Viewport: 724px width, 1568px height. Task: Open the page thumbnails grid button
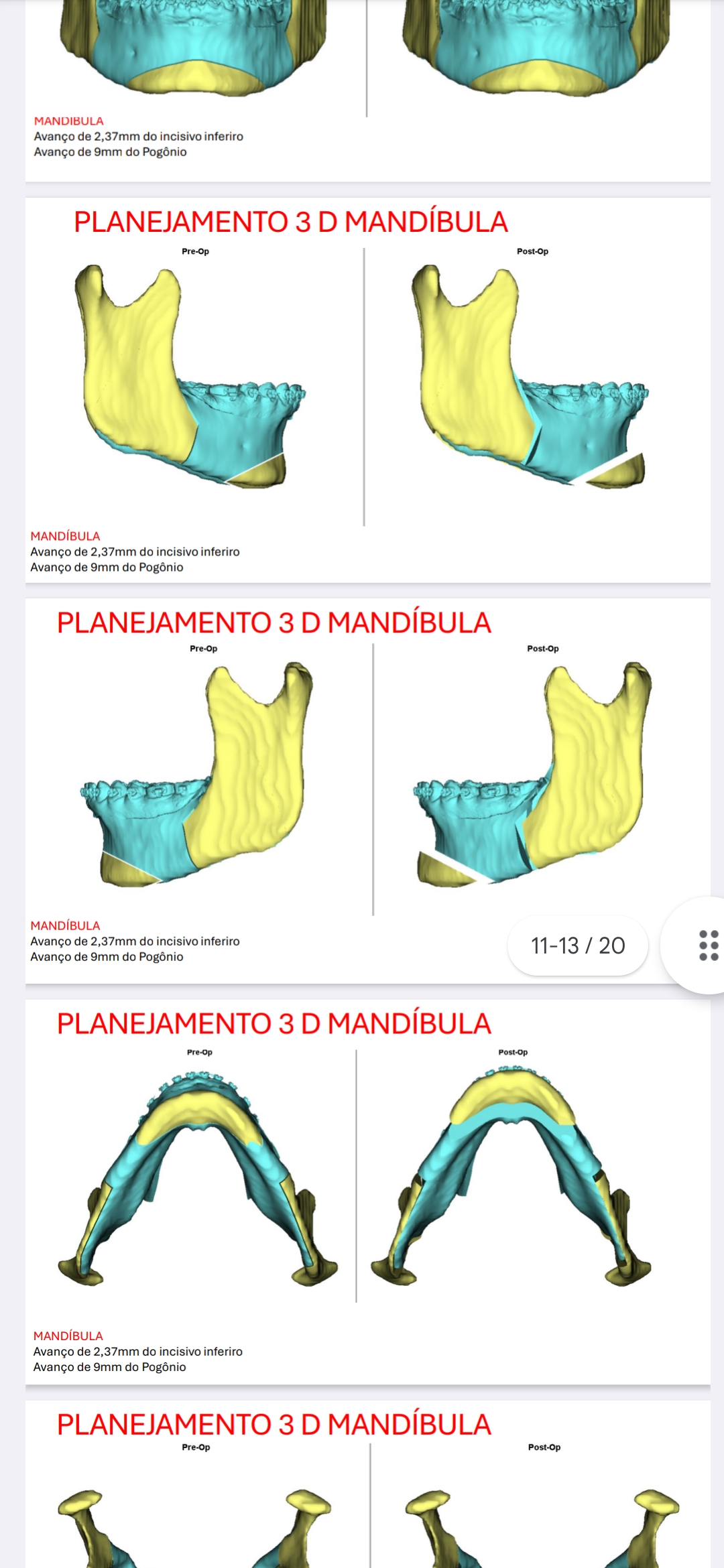click(707, 945)
